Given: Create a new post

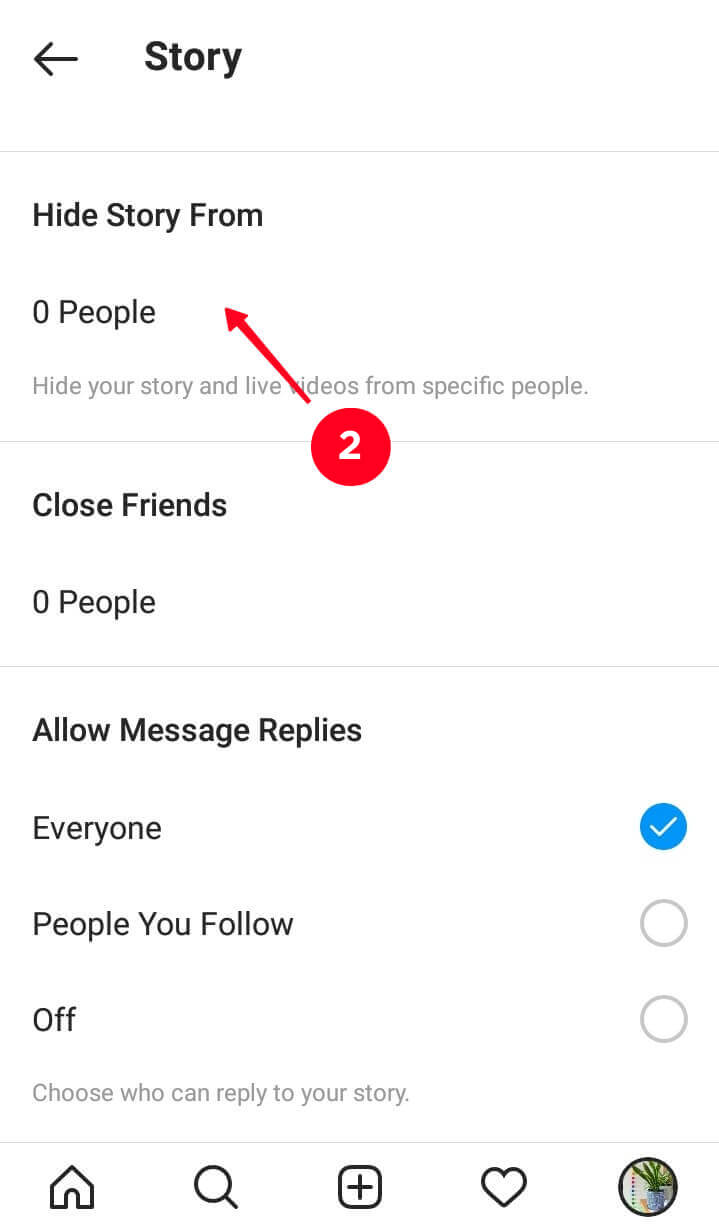Looking at the screenshot, I should pyautogui.click(x=360, y=1187).
